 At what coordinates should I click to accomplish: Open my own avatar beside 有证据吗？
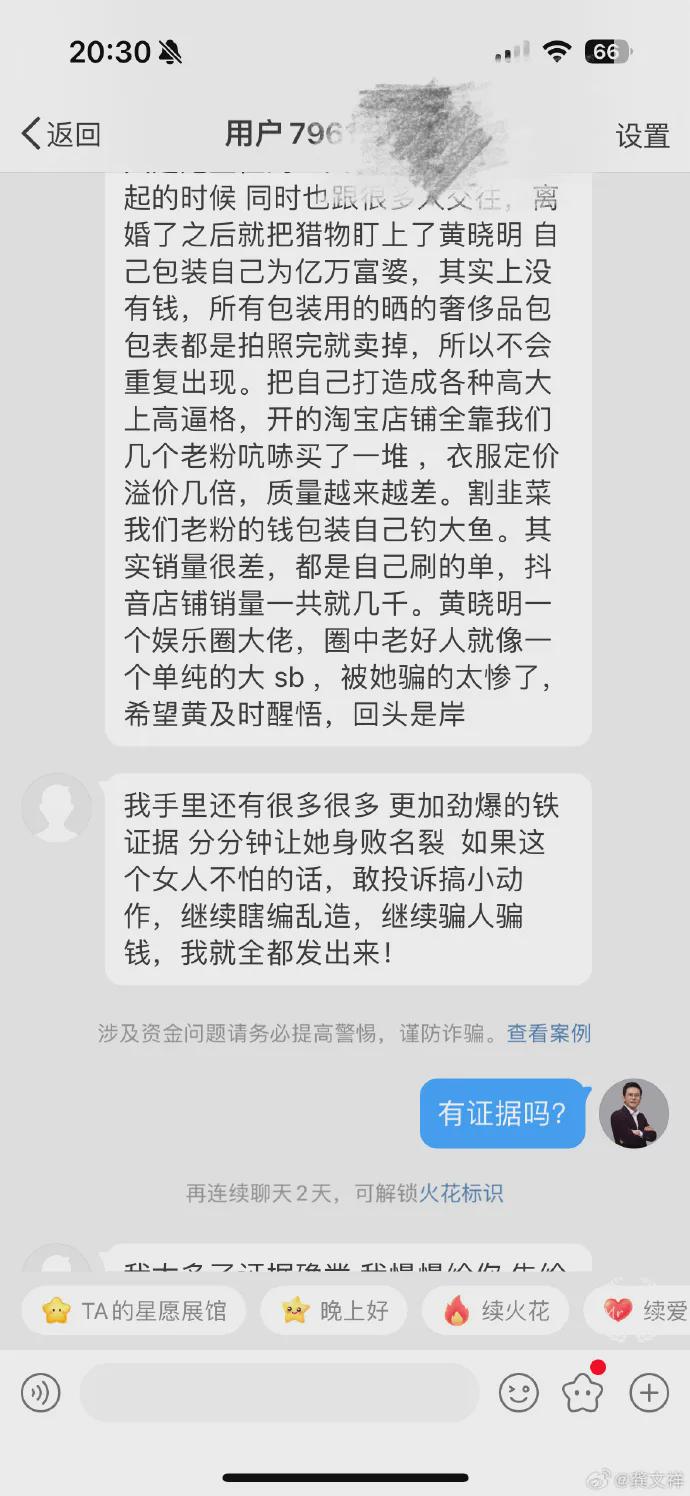tap(634, 1113)
